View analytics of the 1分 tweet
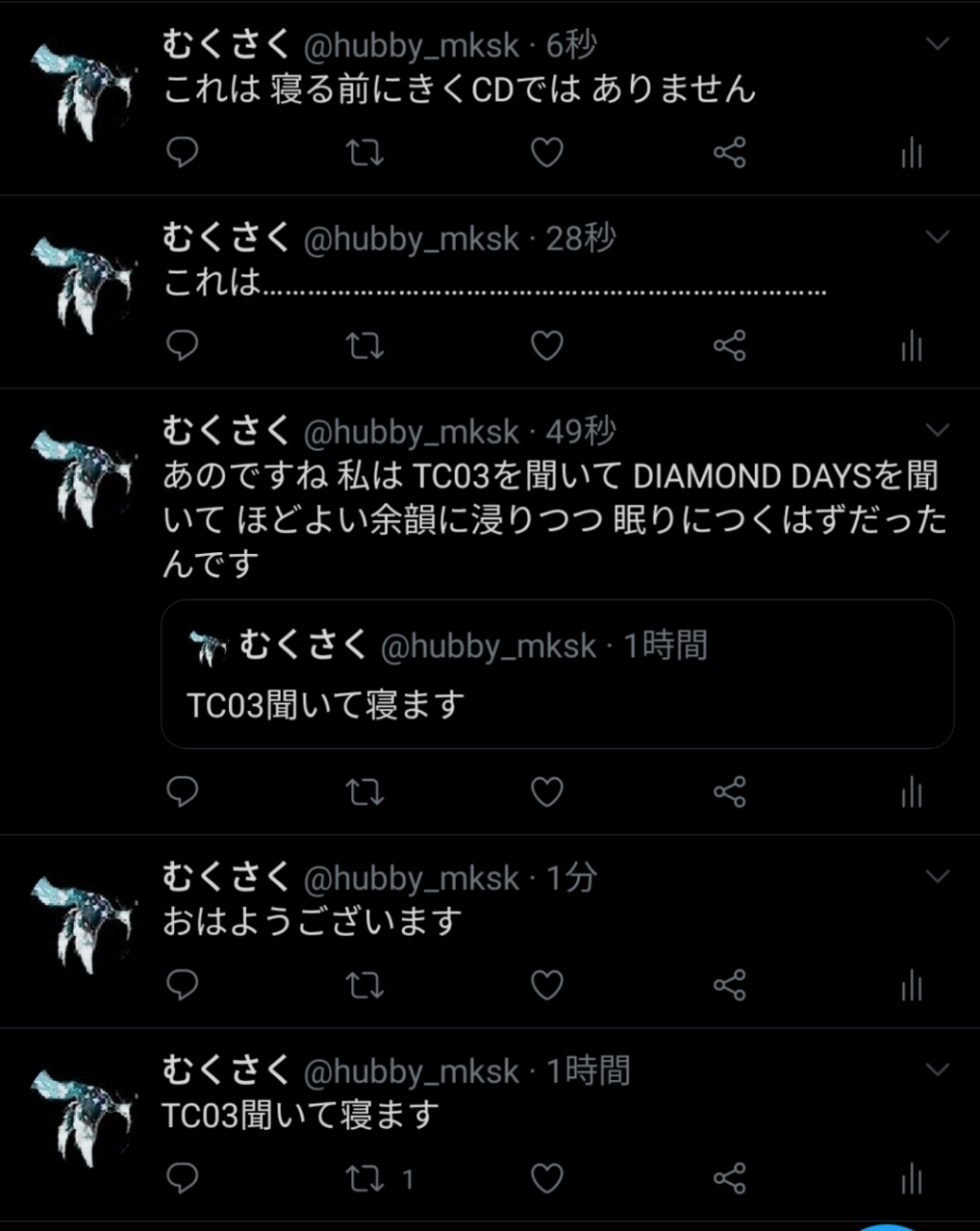 [x=911, y=986]
